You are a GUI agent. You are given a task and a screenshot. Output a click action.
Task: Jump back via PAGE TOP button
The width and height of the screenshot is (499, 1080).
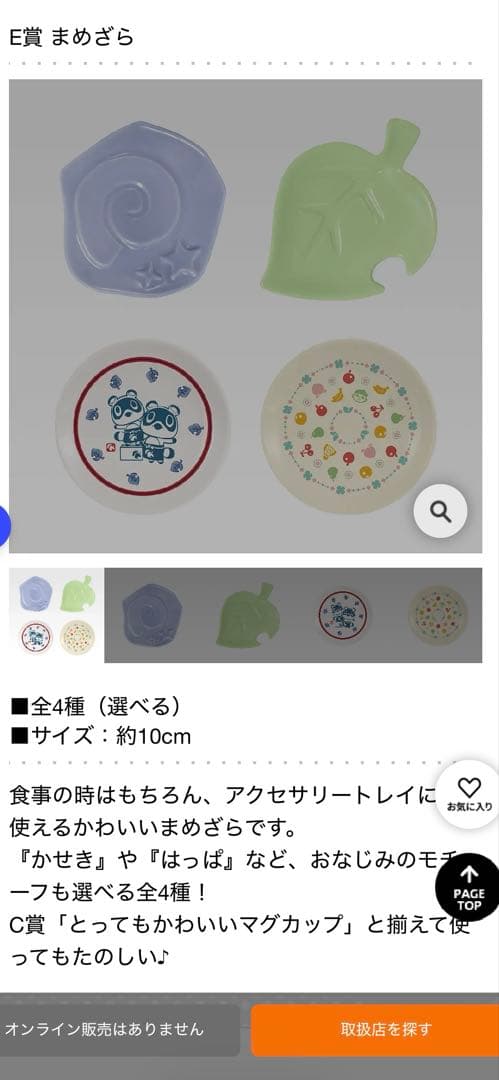469,888
